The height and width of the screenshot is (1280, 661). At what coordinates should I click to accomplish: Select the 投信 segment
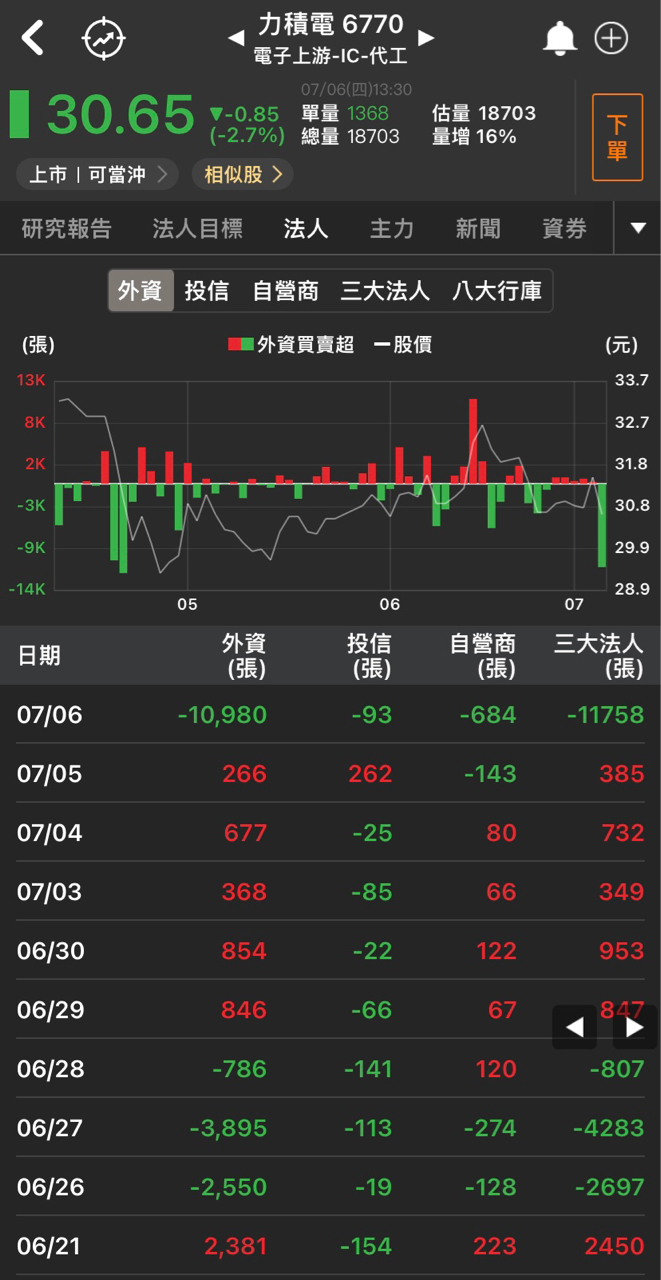tap(207, 291)
